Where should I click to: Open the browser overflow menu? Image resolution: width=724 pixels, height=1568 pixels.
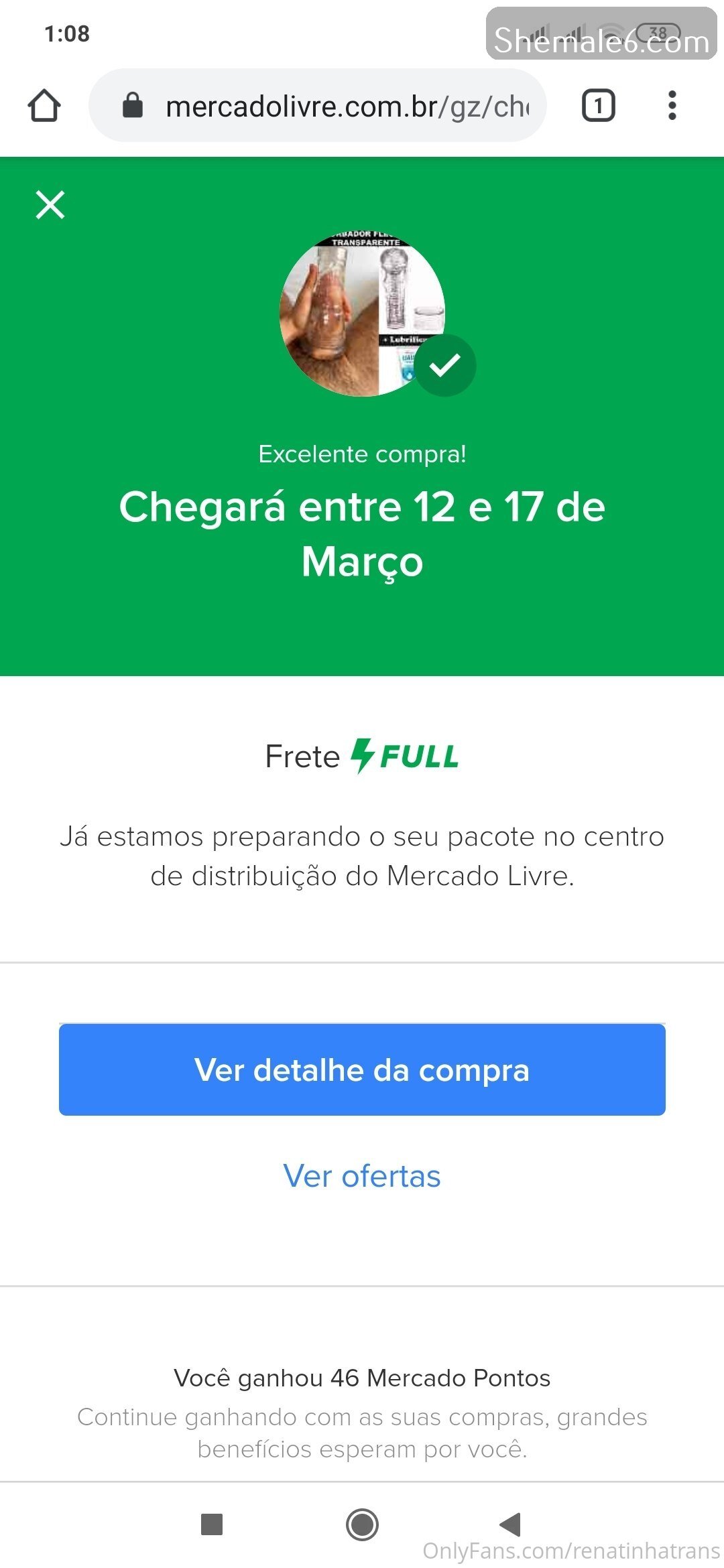[672, 106]
